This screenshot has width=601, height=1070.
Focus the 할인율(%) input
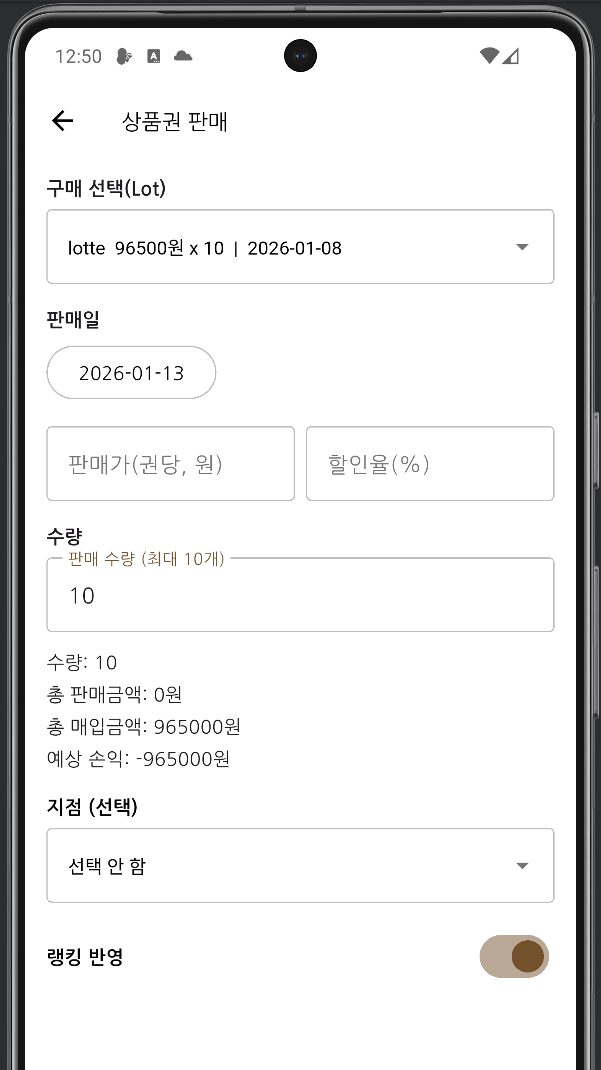tap(430, 464)
